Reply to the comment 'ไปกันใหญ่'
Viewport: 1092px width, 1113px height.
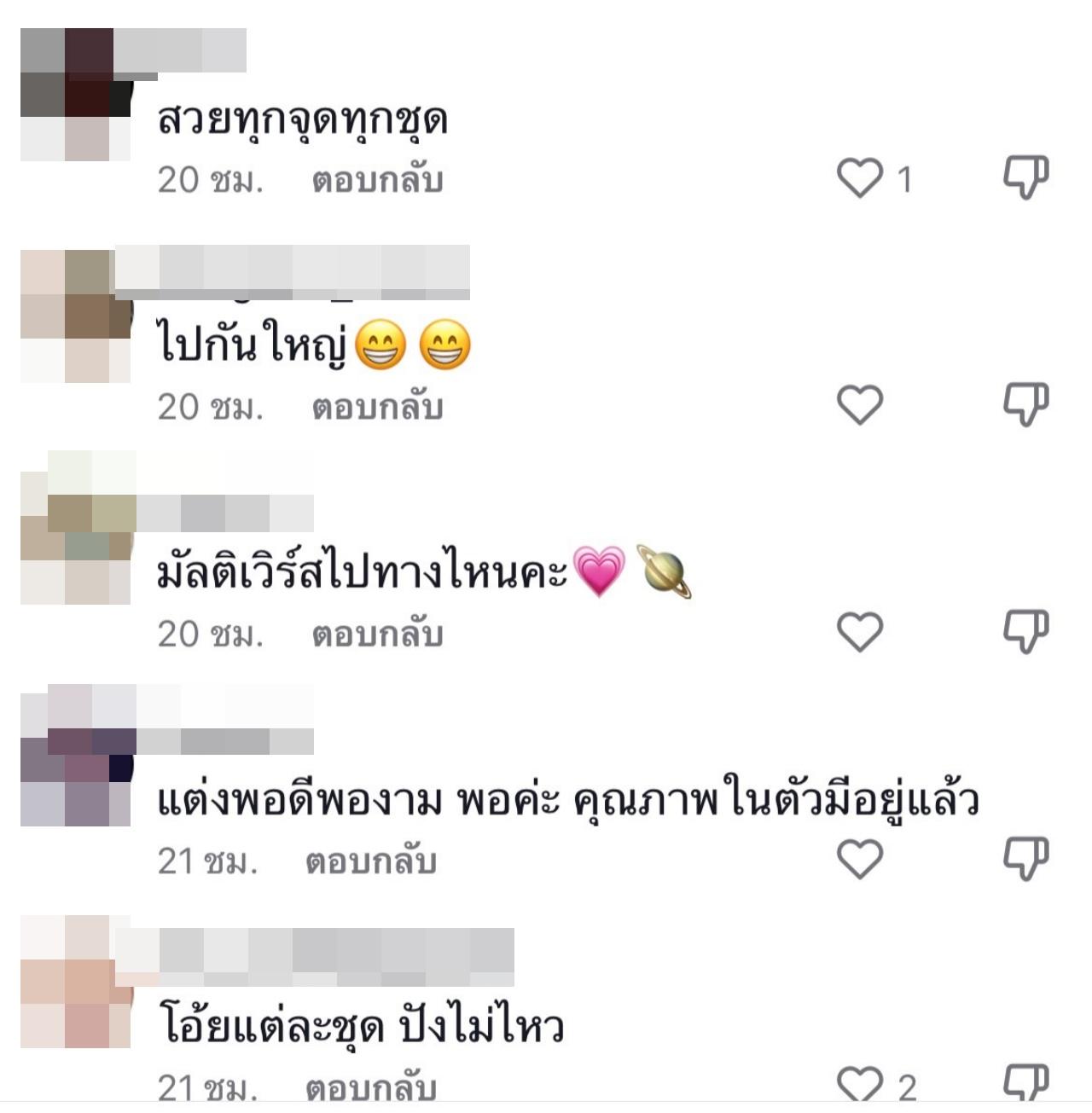coord(377,407)
